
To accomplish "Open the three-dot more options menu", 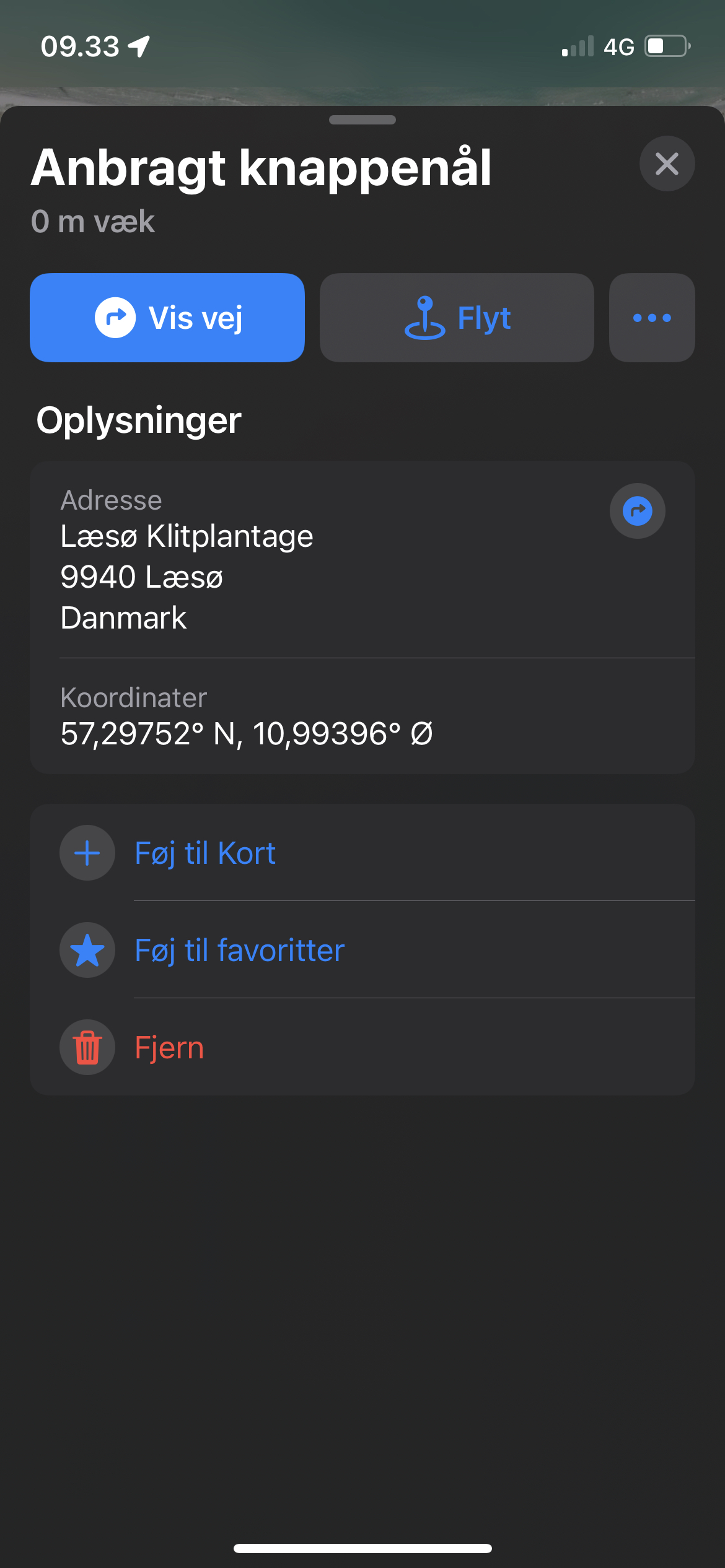I will 652,318.
